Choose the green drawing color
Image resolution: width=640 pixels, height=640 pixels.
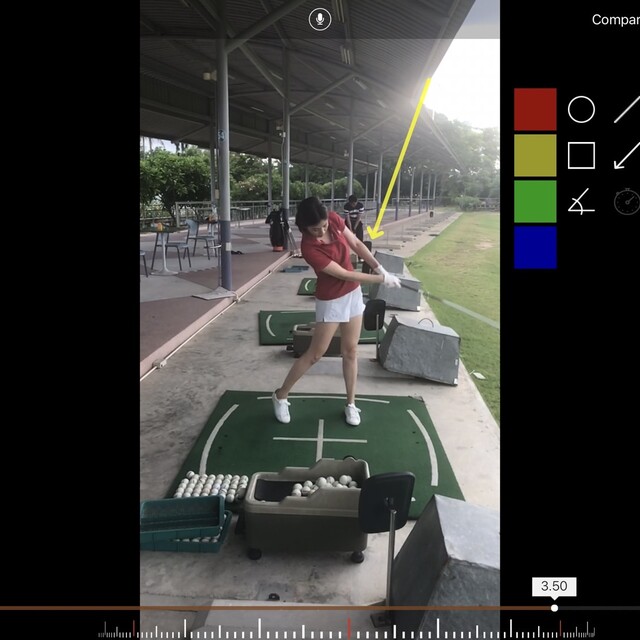click(x=535, y=201)
